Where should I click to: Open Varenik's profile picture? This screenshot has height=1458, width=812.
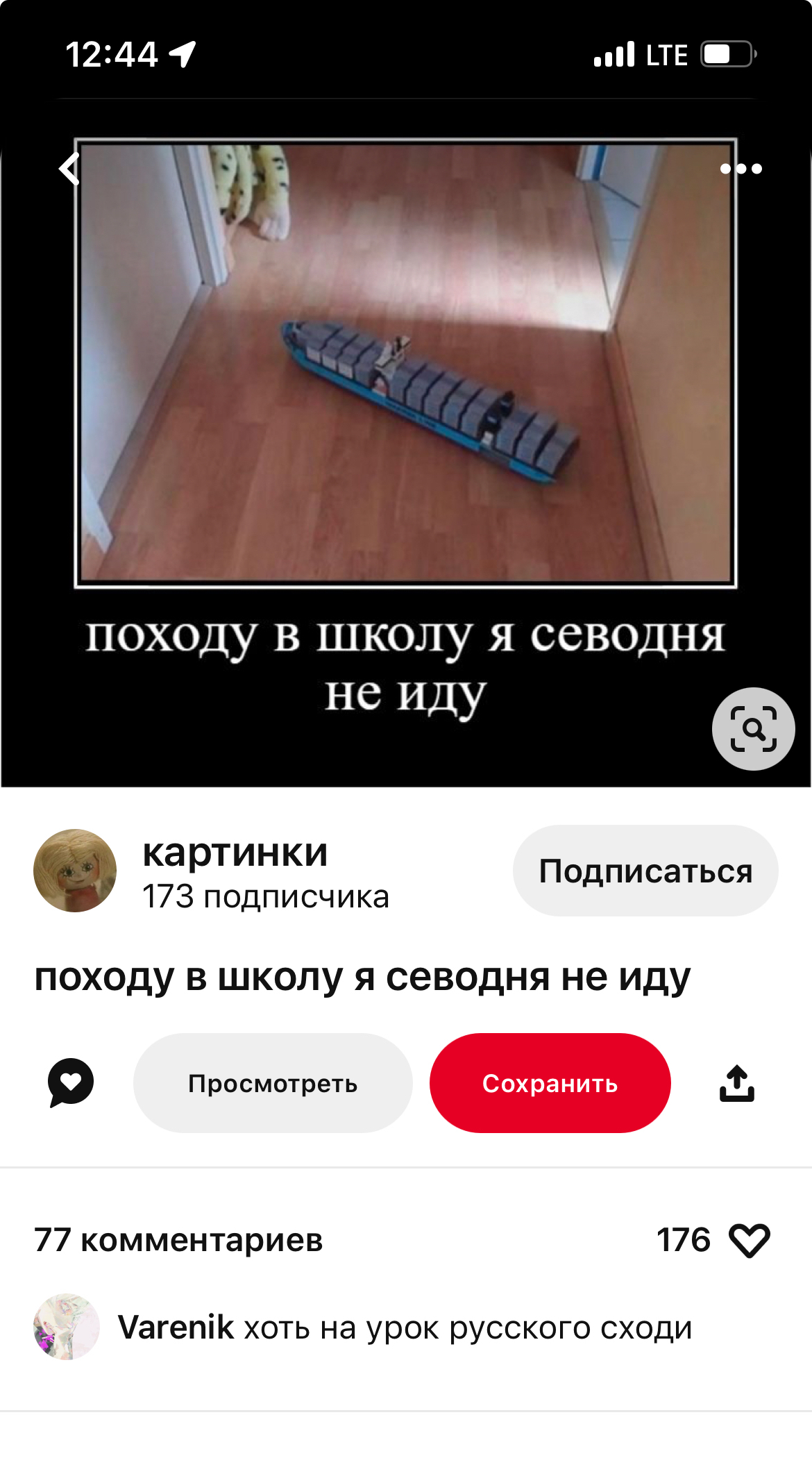coord(67,1327)
